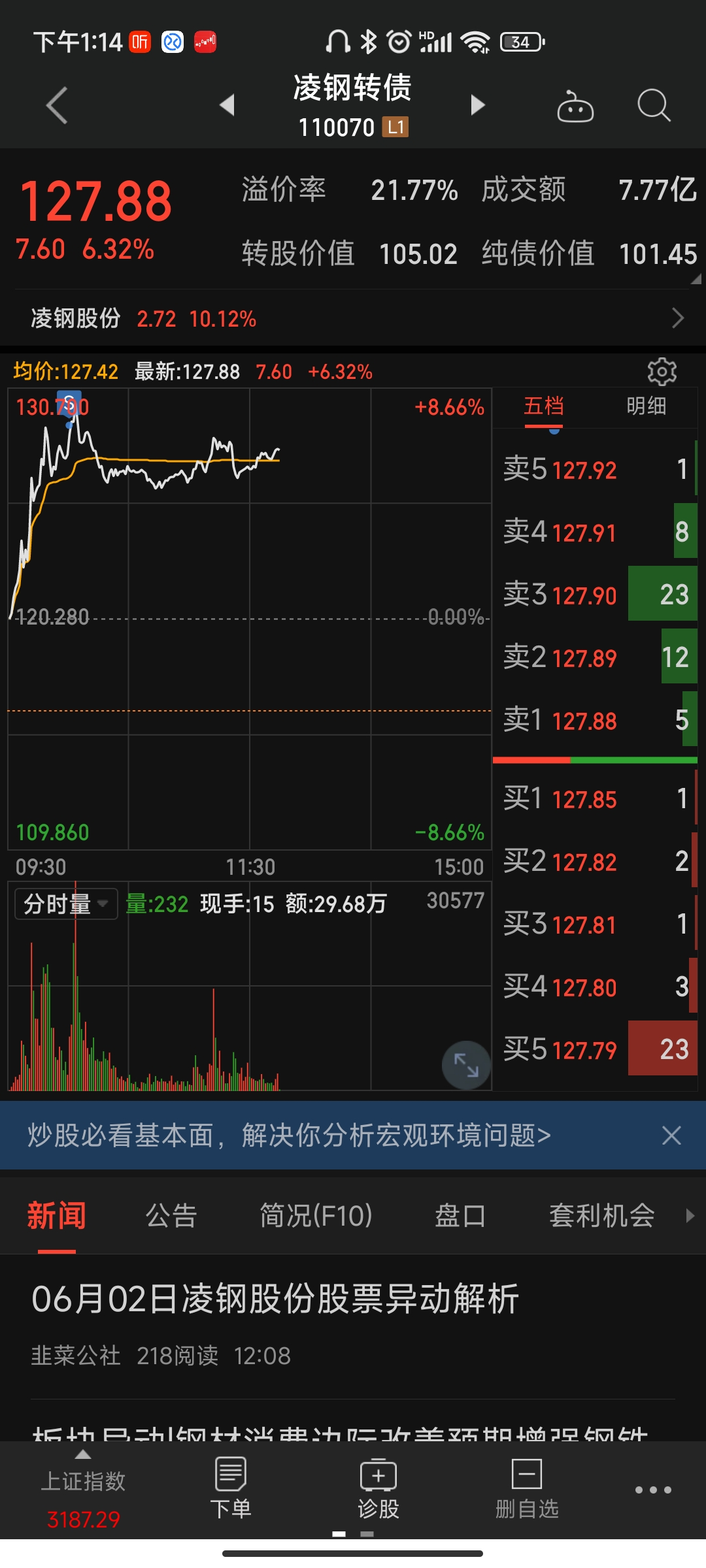Switch to the previous stock with left triangle
The width and height of the screenshot is (706, 1568).
tap(227, 105)
